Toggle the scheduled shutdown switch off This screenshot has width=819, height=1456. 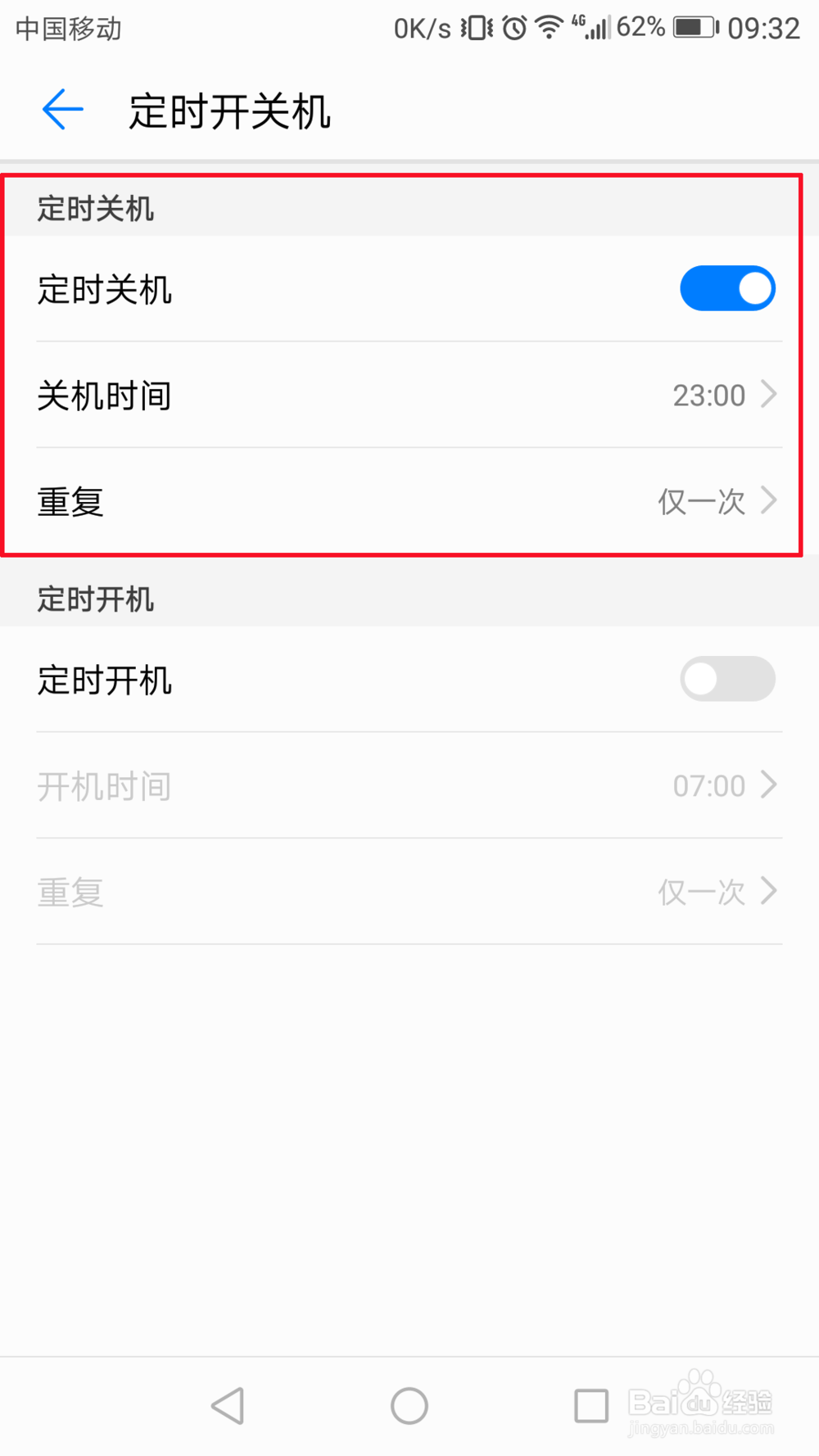pyautogui.click(x=727, y=288)
